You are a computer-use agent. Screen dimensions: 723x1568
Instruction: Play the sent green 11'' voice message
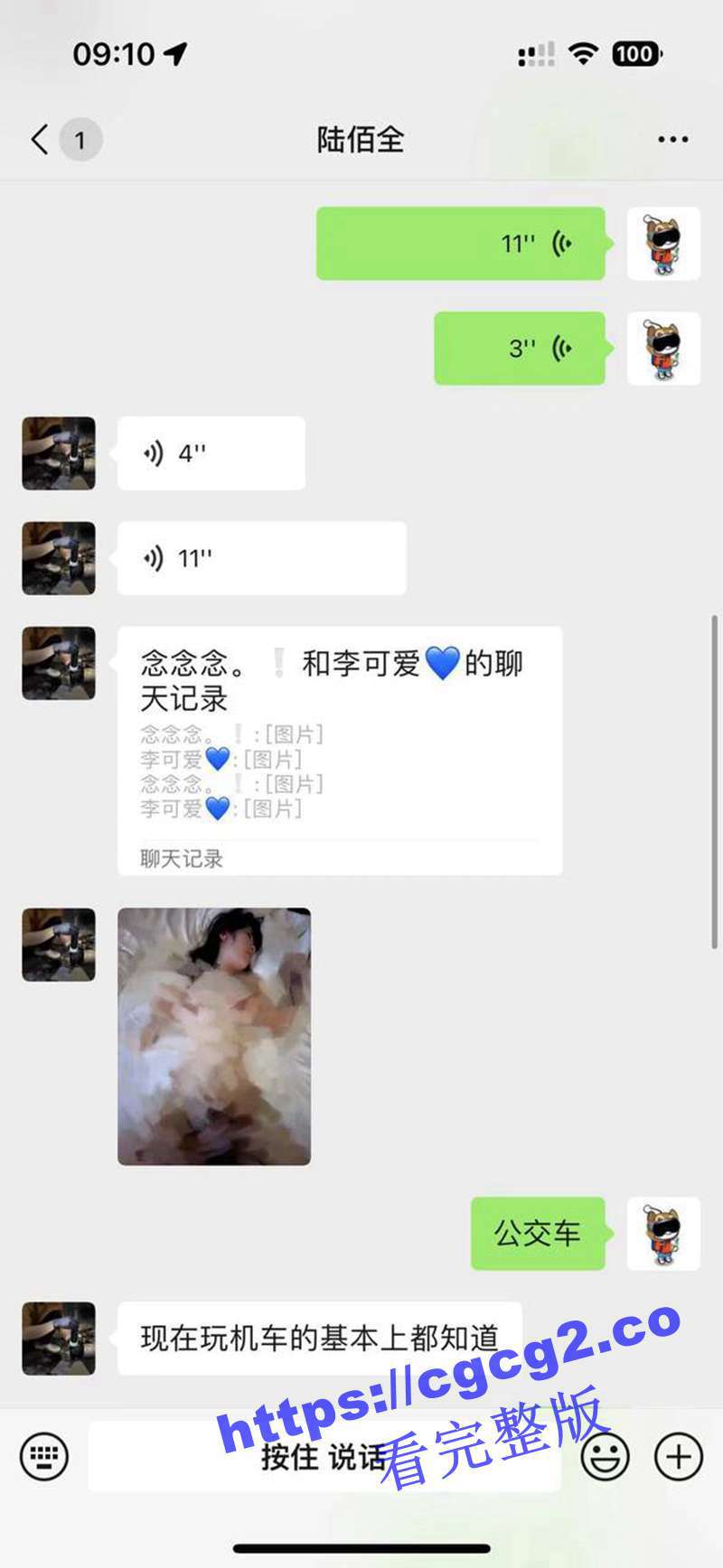[460, 244]
